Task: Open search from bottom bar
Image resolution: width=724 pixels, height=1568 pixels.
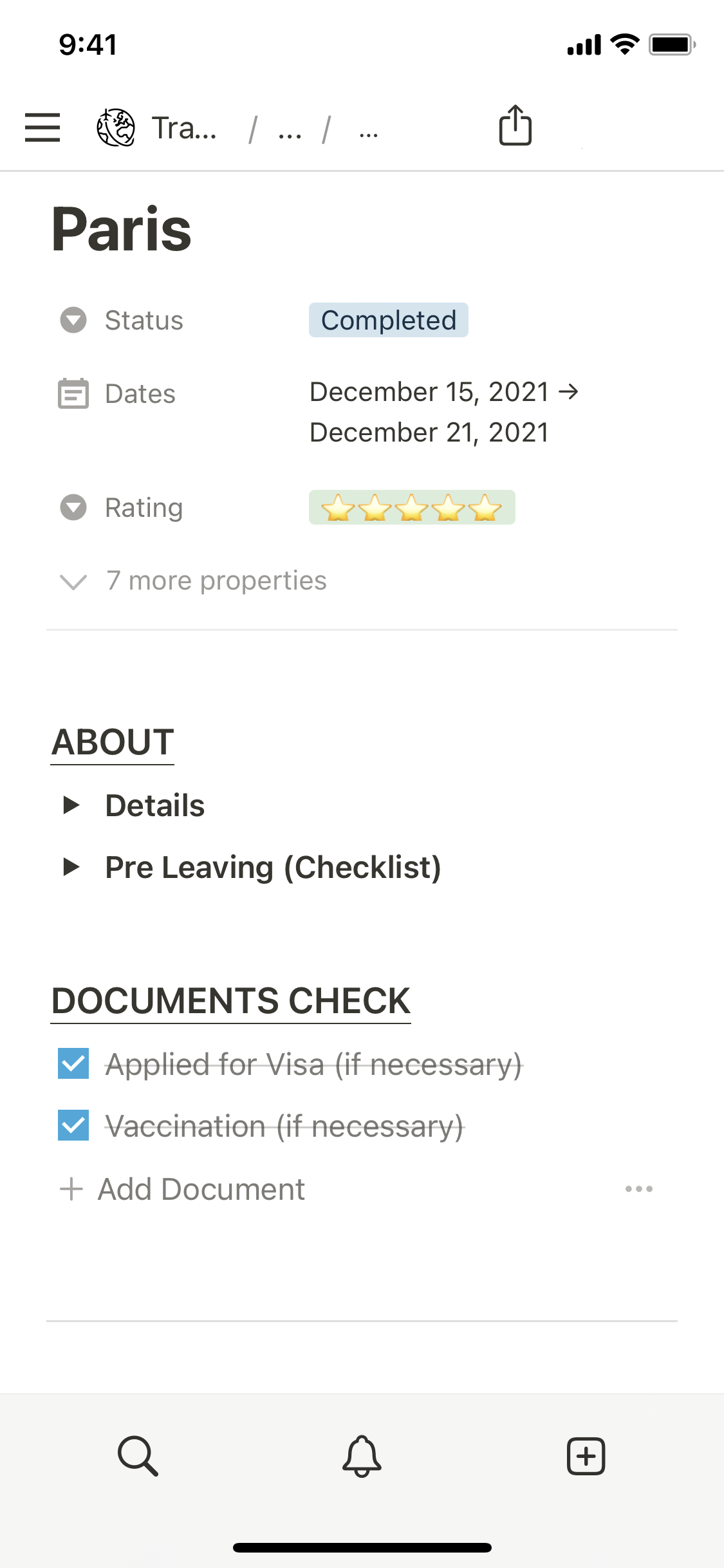Action: click(x=138, y=1455)
